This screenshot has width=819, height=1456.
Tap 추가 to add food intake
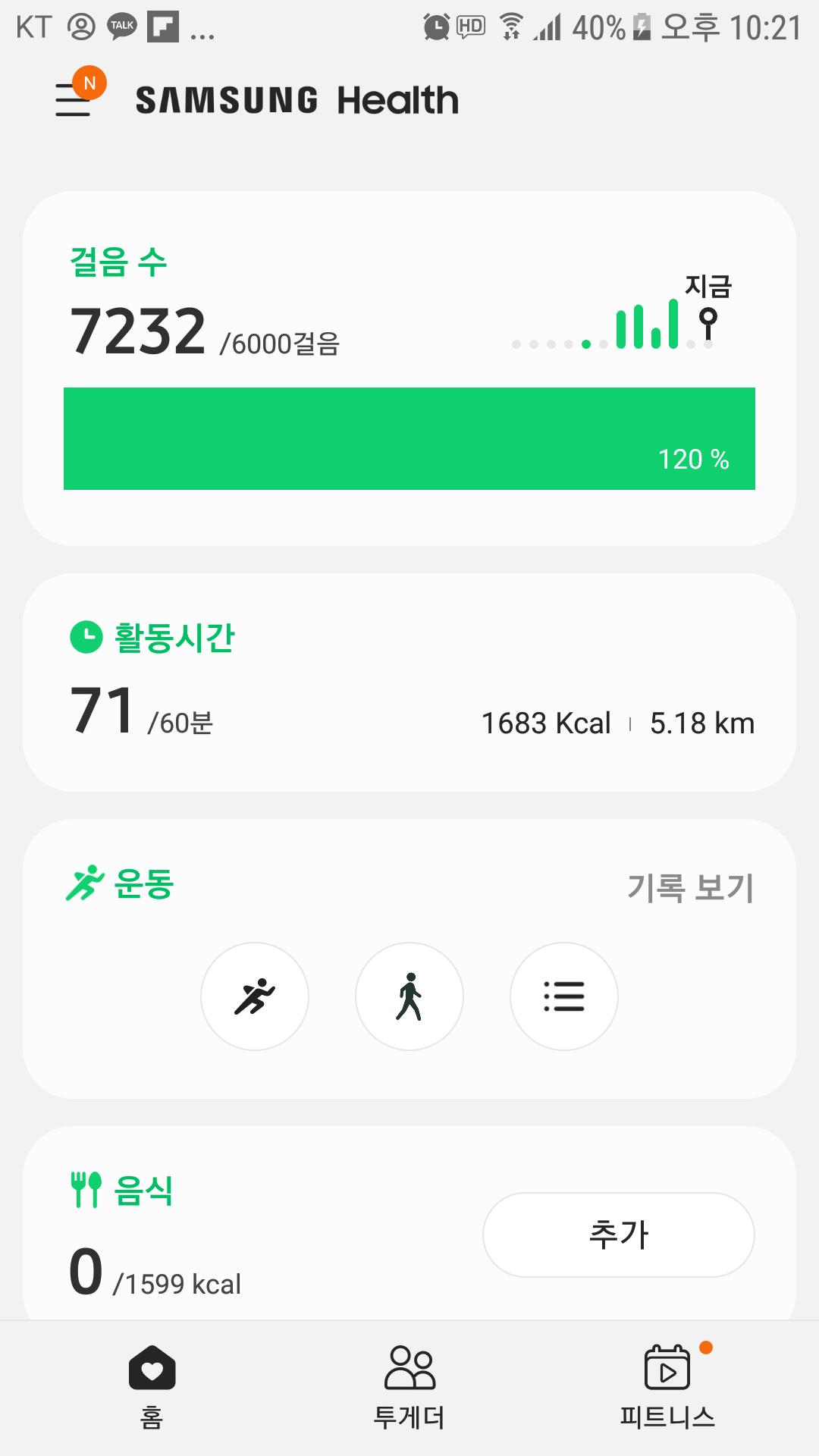point(618,1235)
